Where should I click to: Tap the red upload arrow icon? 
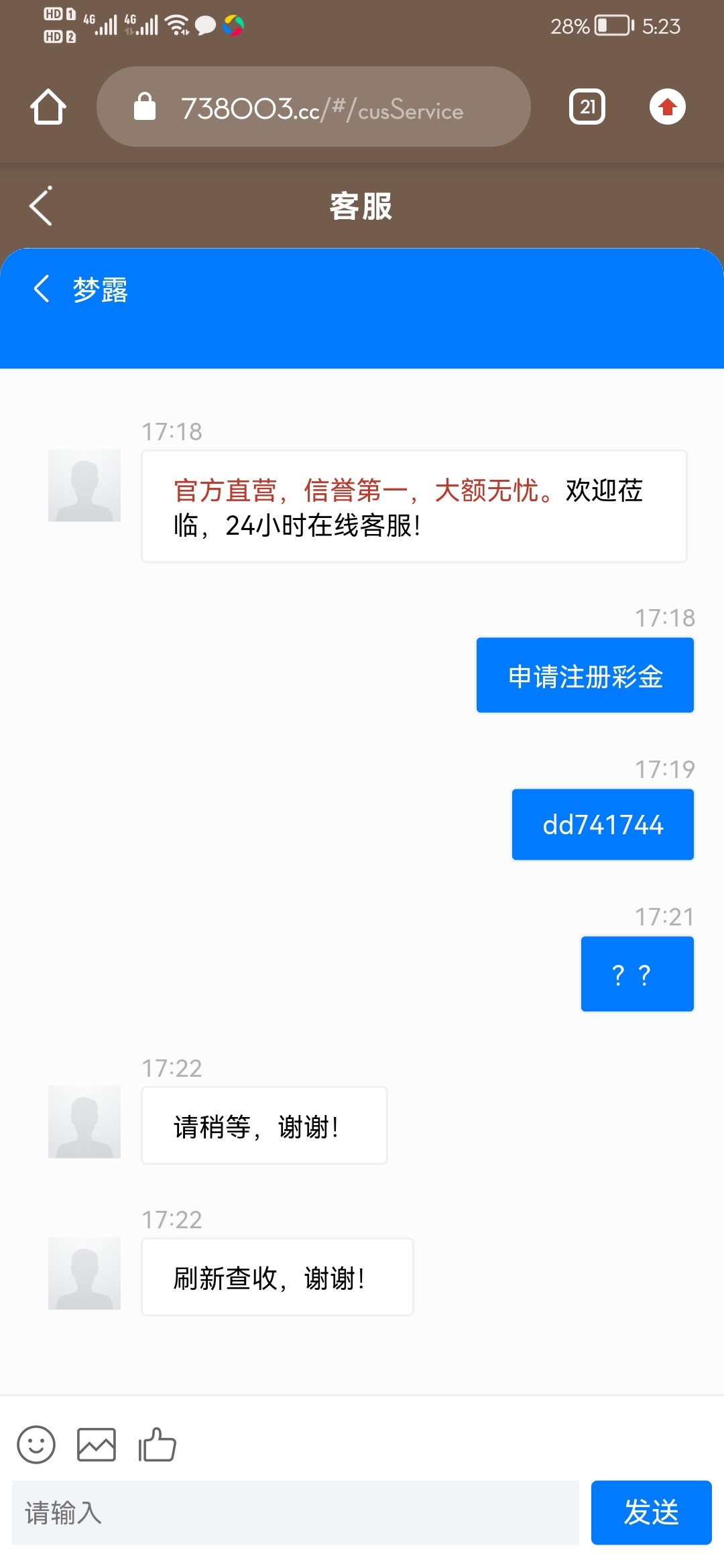coord(667,107)
